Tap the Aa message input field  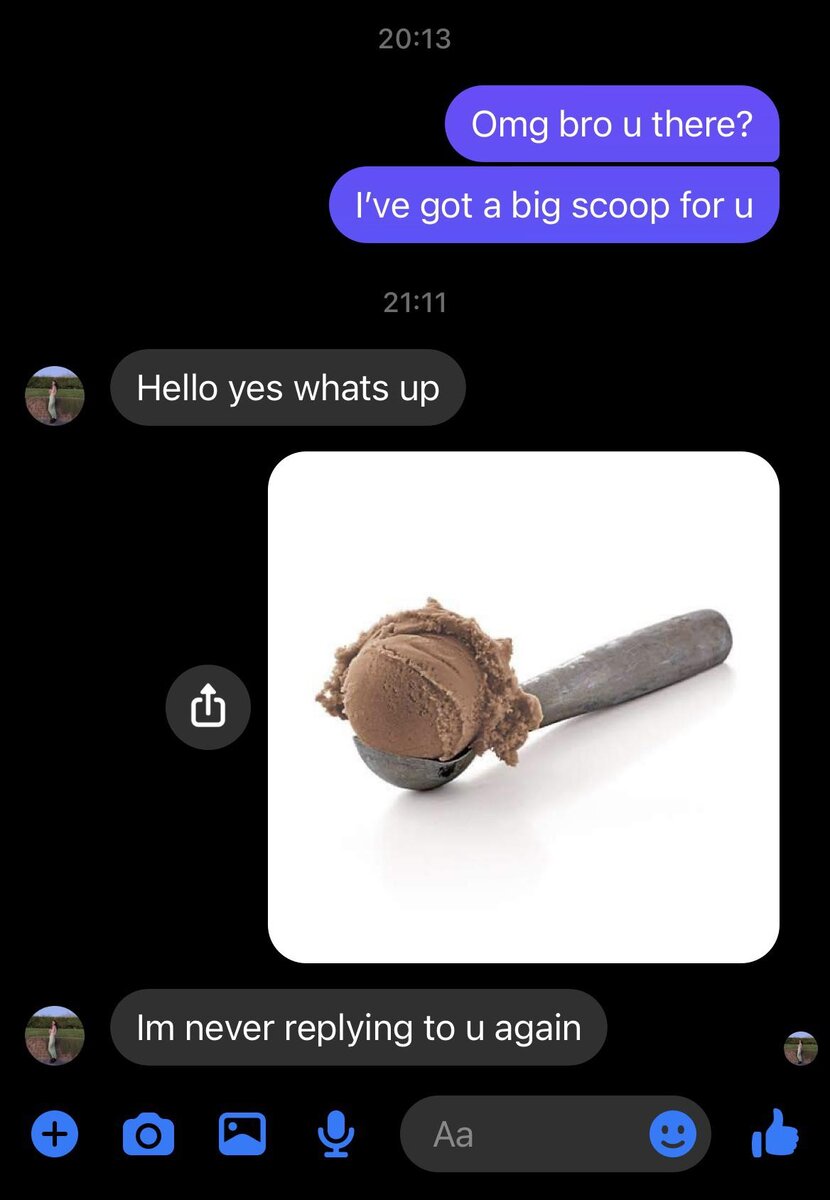(520, 1134)
